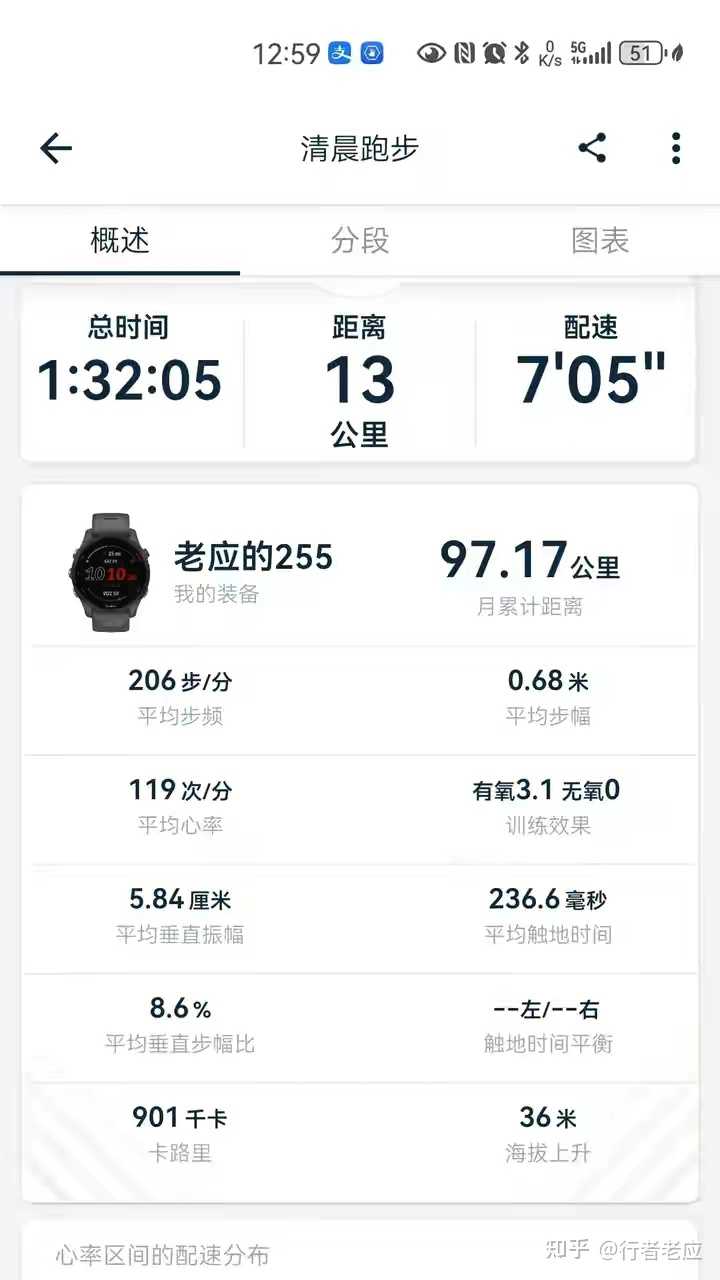The height and width of the screenshot is (1280, 720).
Task: Switch to the 图表 tab
Action: 600,241
